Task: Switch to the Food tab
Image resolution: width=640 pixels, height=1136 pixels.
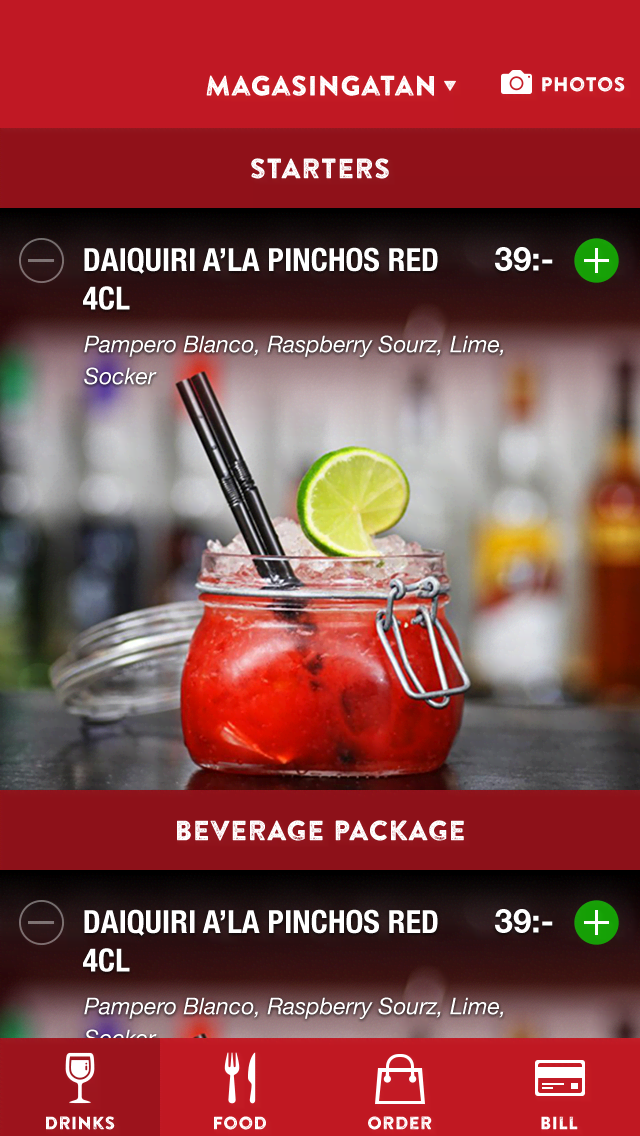Action: 240,1087
